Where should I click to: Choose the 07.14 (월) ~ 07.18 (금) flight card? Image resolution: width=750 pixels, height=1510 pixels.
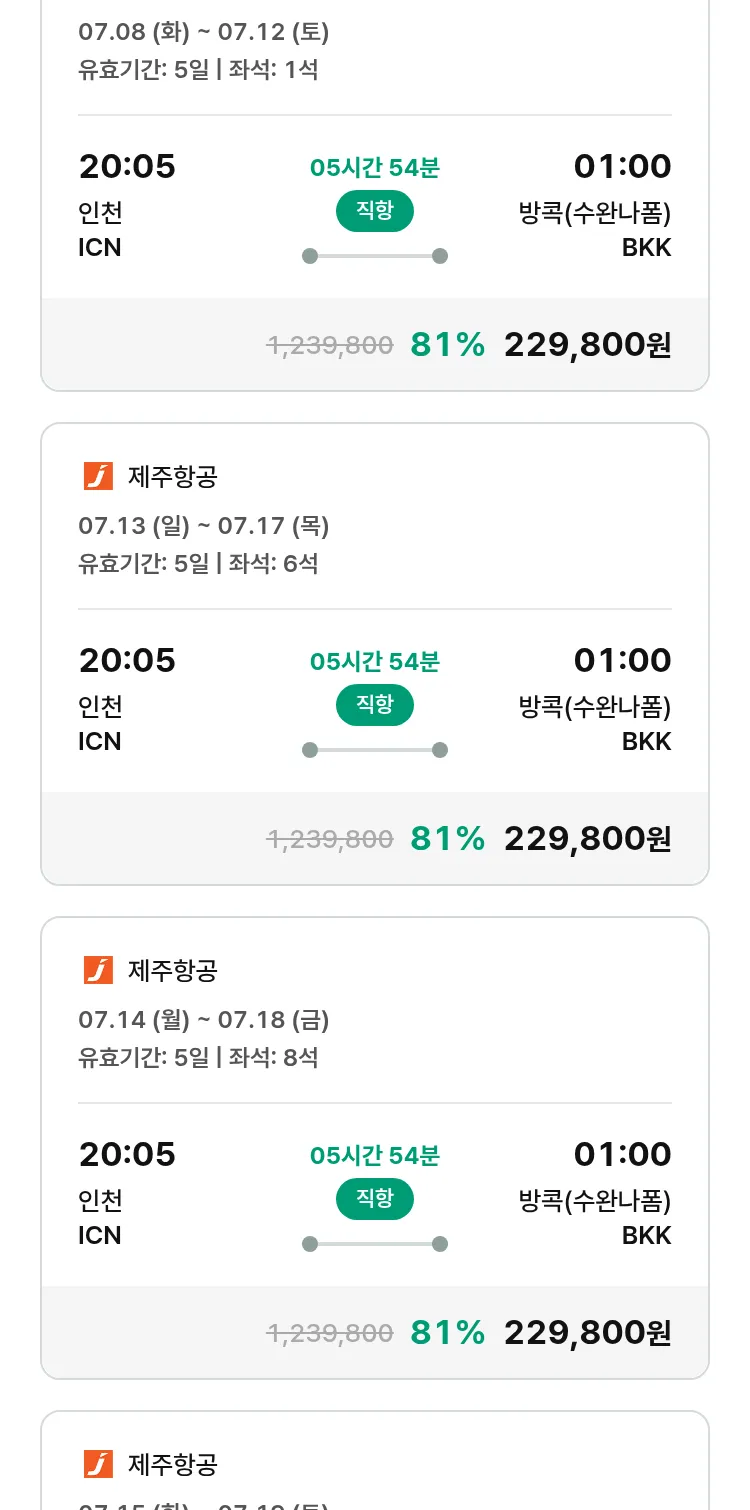coord(375,1148)
